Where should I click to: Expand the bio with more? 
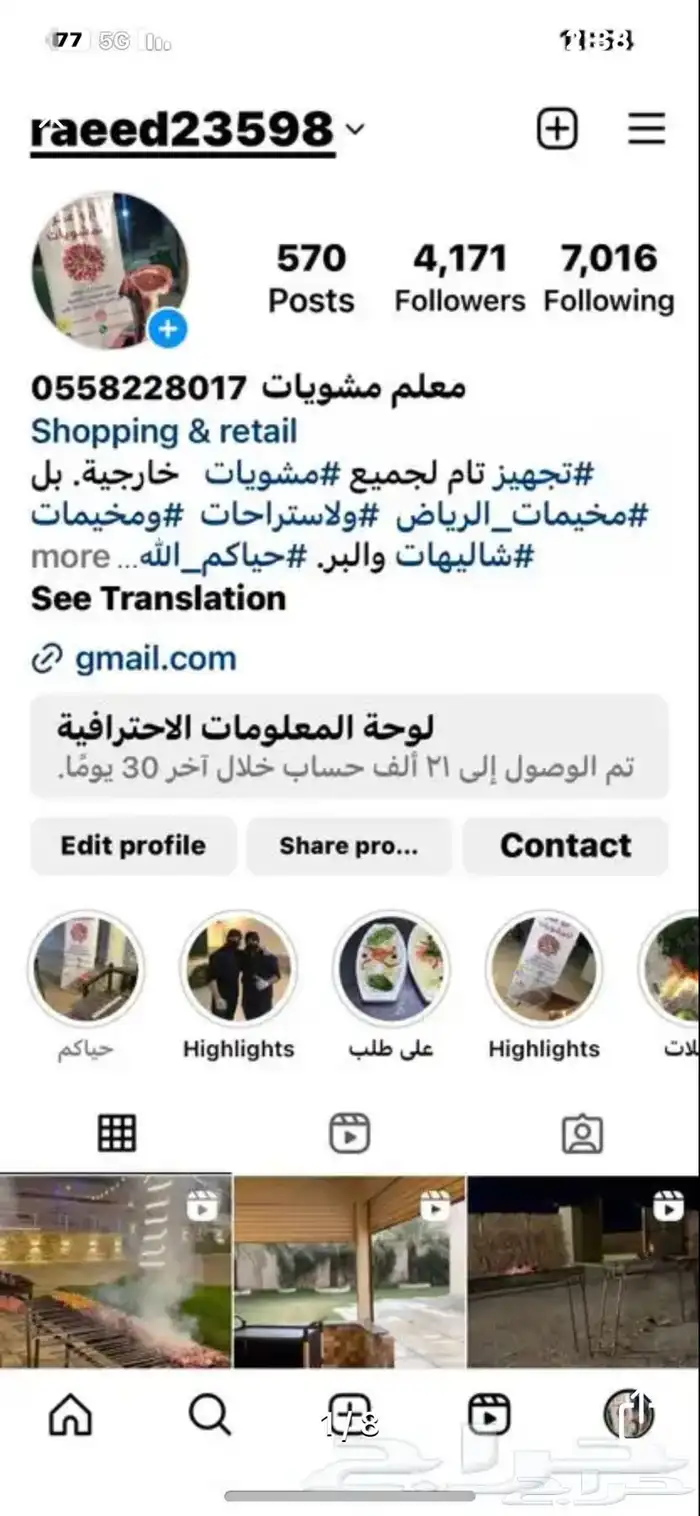tap(70, 557)
